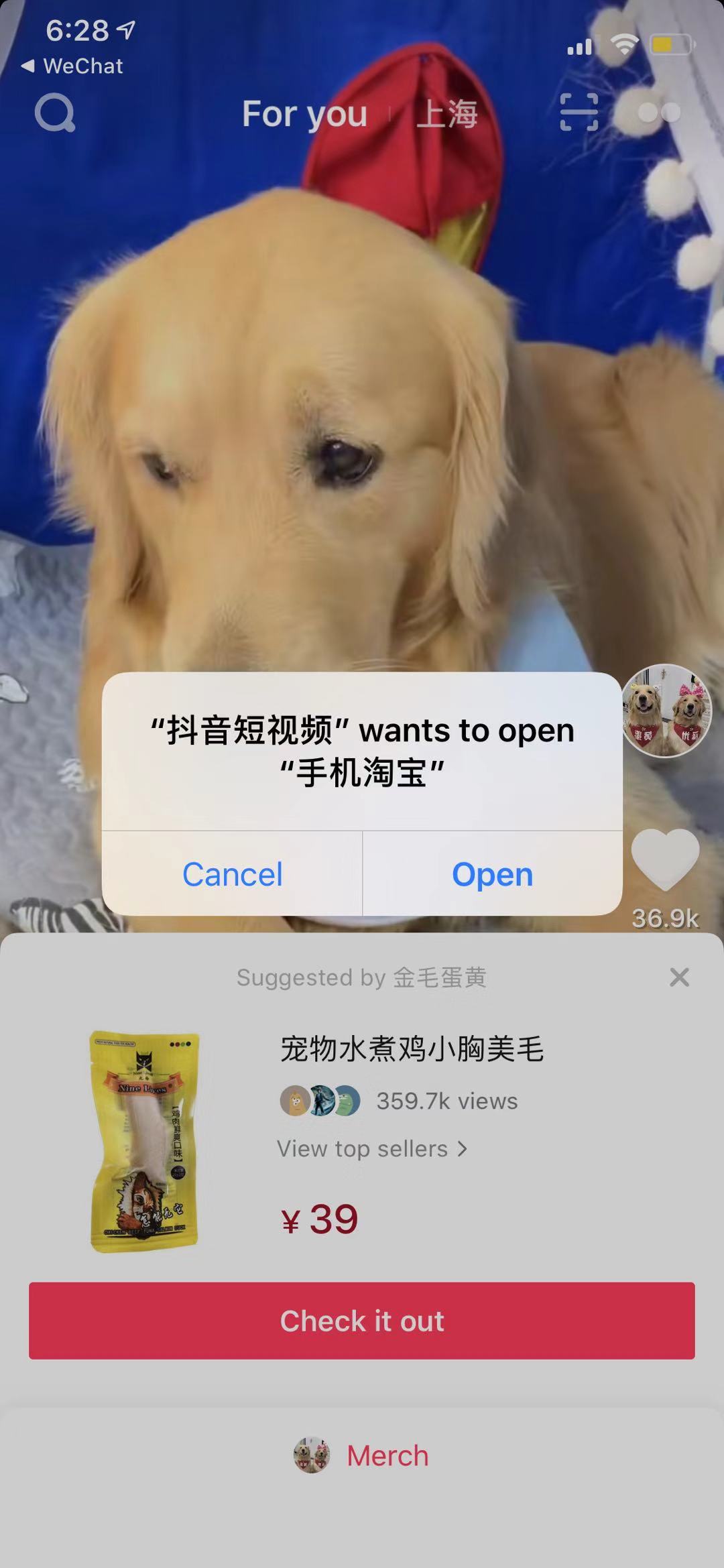Open View top sellers
Screen dimensions: 724x1568
[372, 1148]
